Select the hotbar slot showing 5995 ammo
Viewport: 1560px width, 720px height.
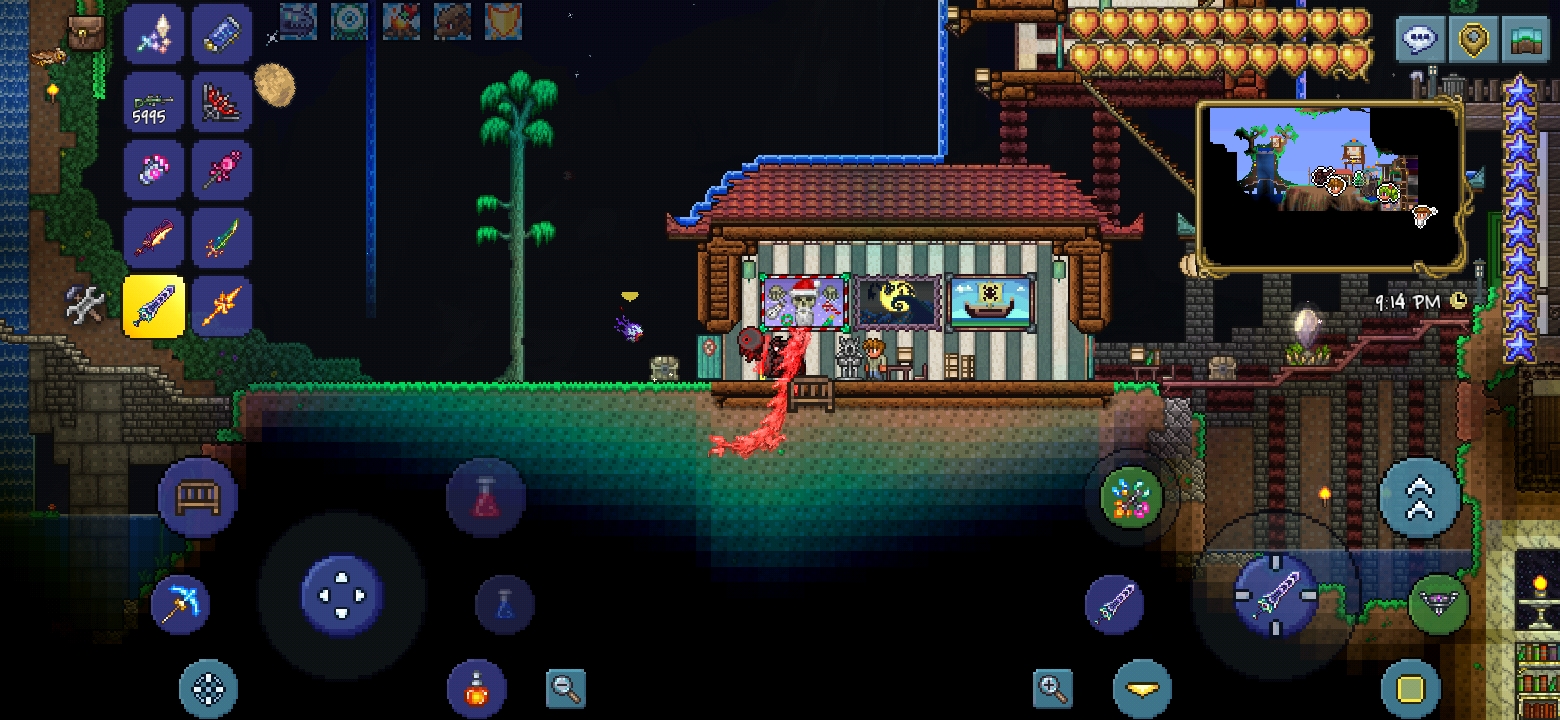154,103
